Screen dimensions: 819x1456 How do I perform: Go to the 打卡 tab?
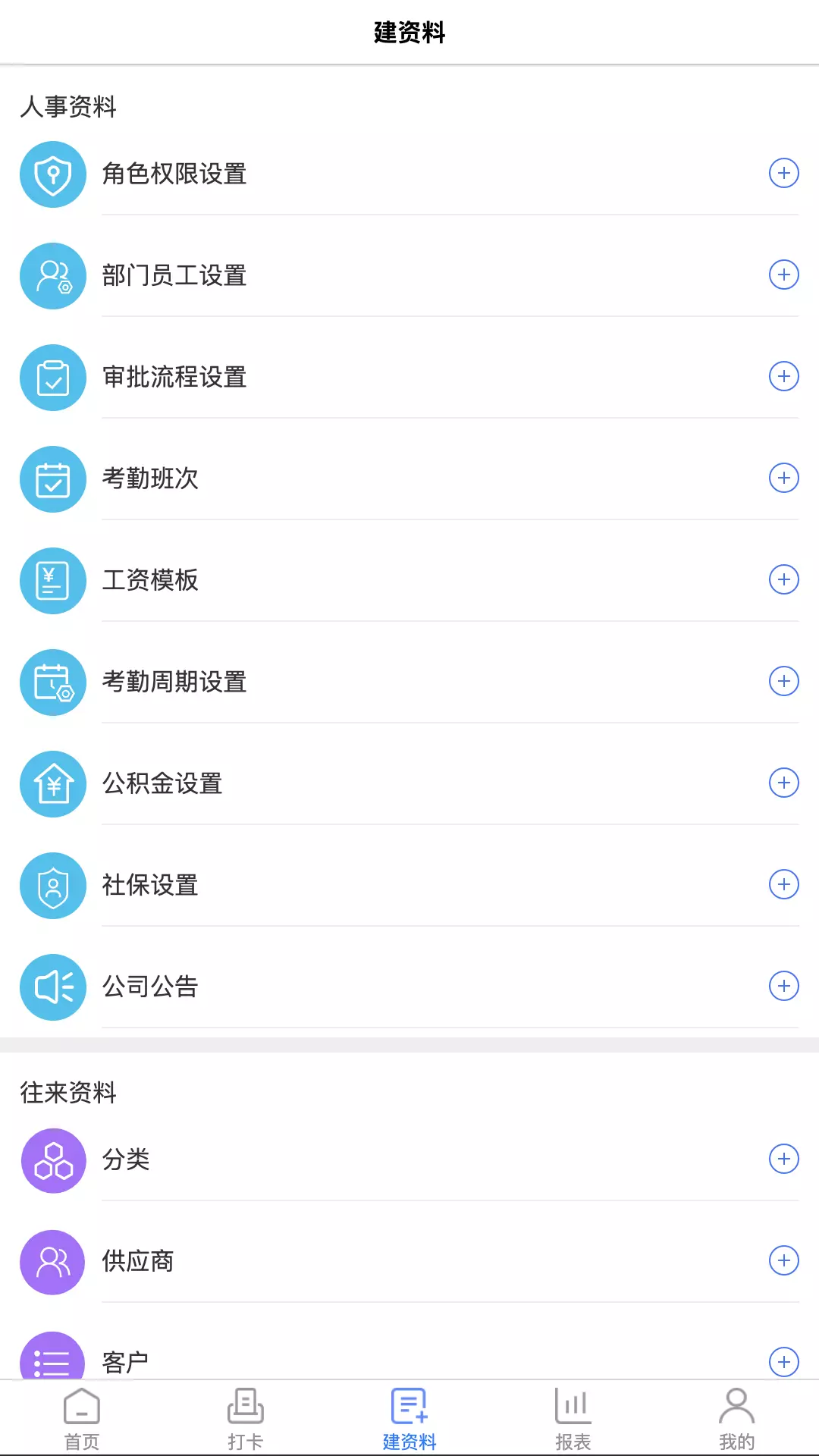click(246, 1419)
